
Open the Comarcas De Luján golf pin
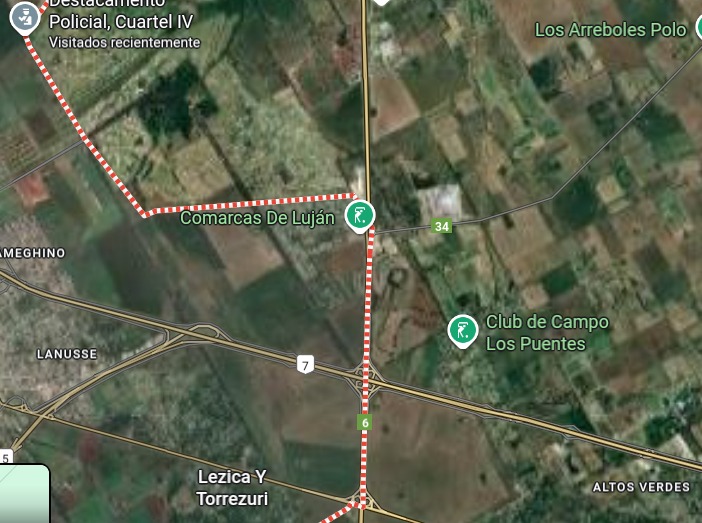(360, 214)
